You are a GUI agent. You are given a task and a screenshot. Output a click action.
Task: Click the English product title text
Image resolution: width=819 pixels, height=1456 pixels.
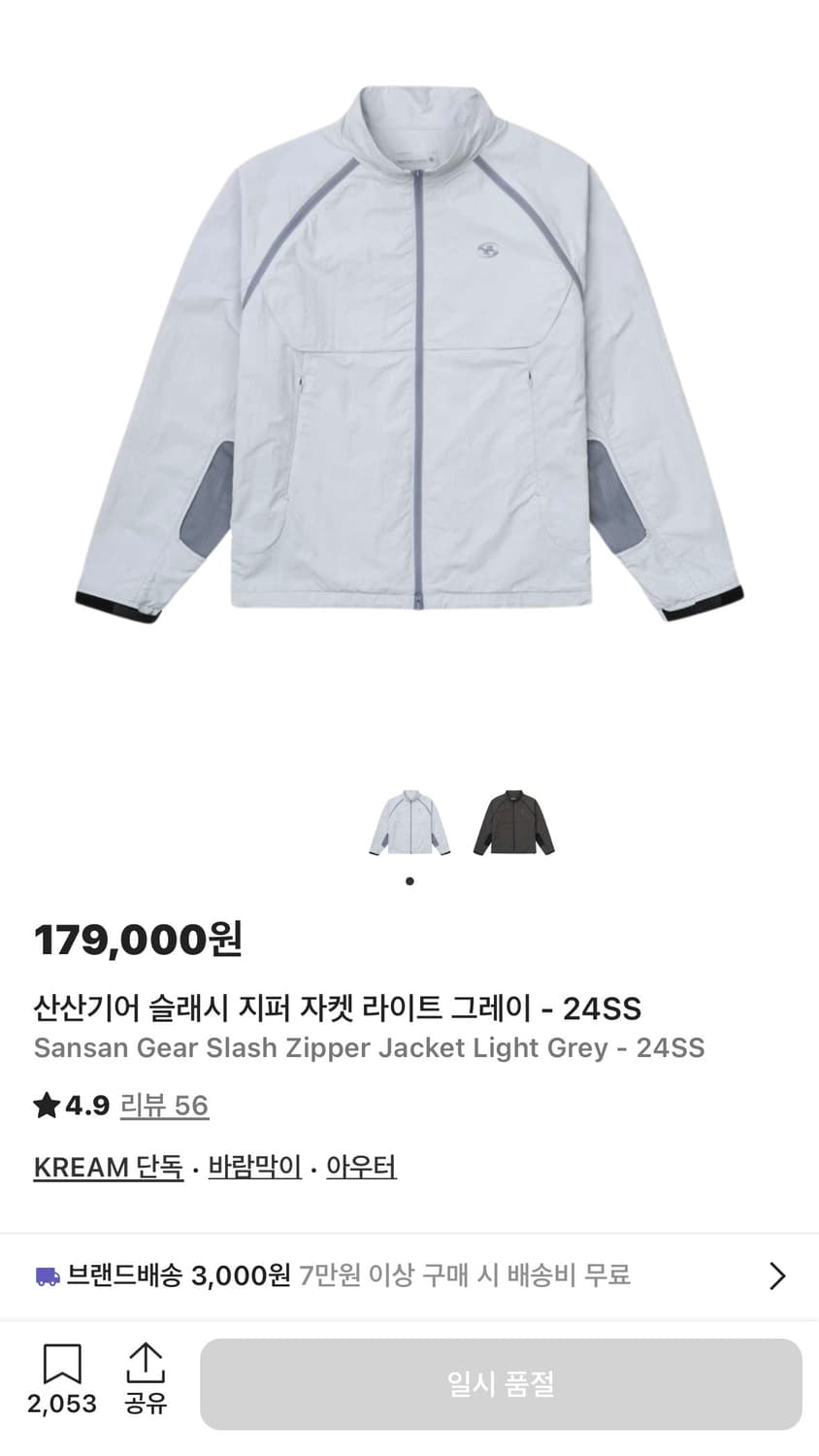click(x=370, y=1048)
